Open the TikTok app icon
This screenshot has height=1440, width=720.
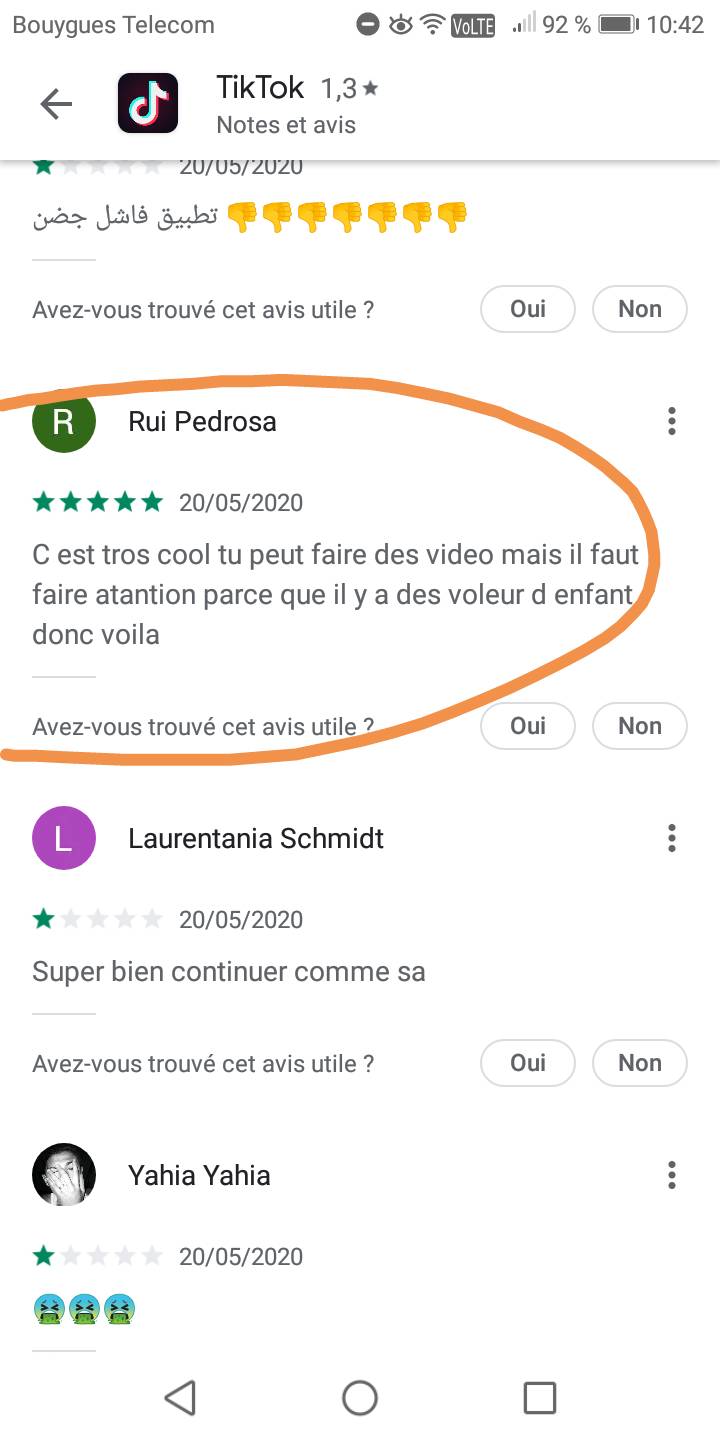(x=148, y=103)
